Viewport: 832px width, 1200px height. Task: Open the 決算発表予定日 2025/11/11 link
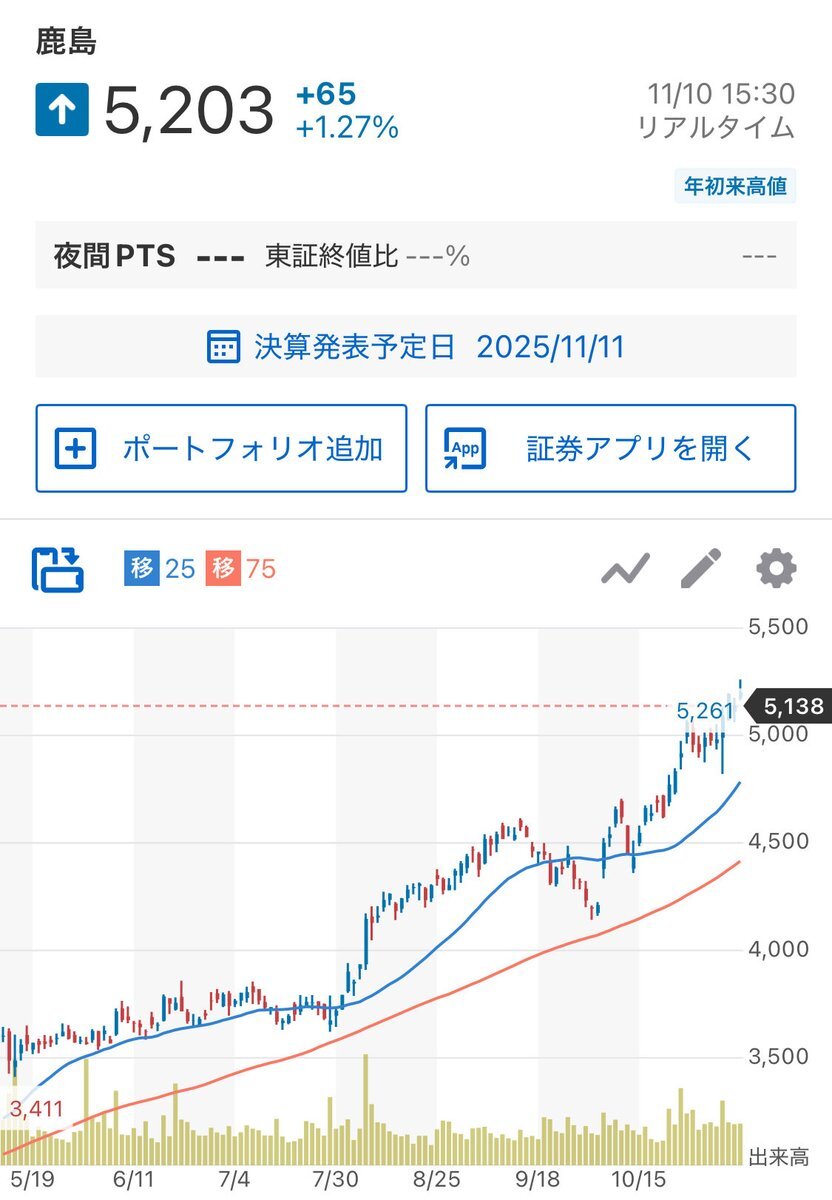[416, 347]
